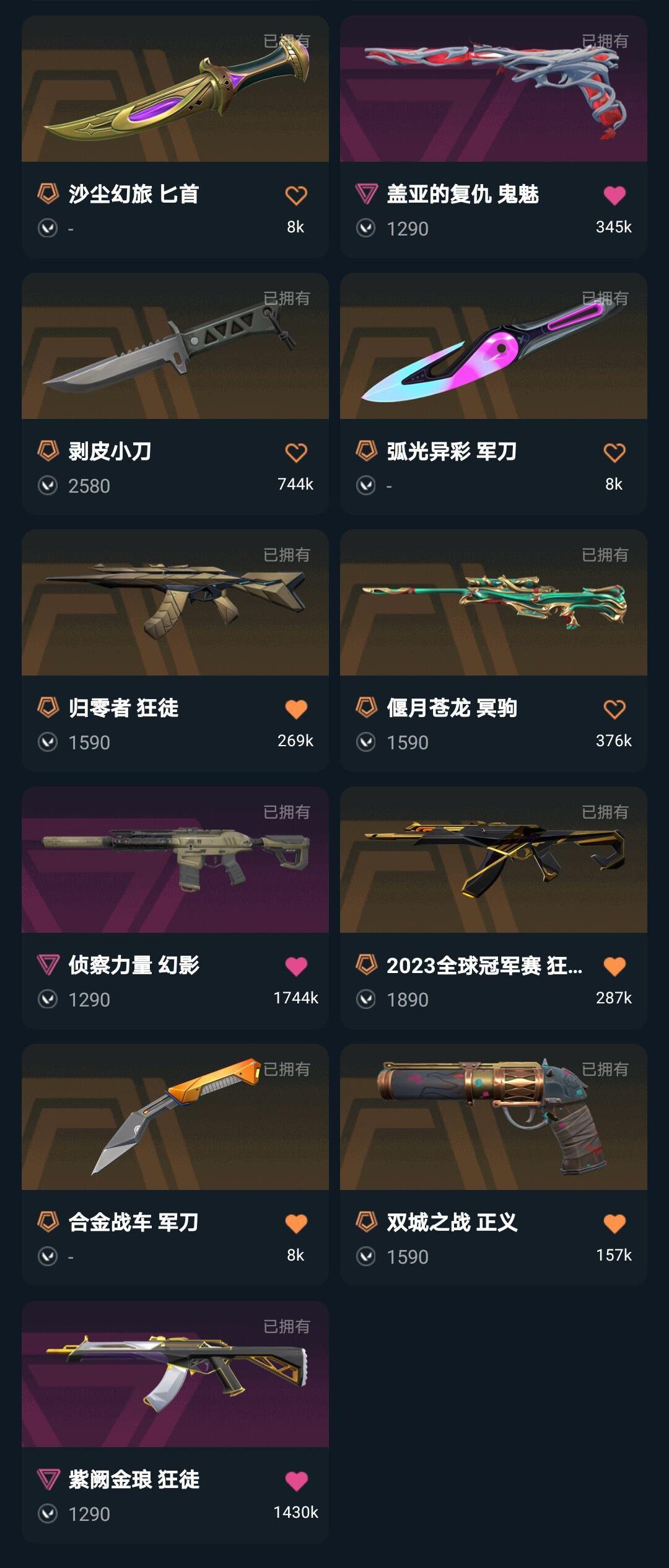Viewport: 669px width, 1568px height.
Task: Open the 盖亚的复仇 鬼魅 skin card
Action: pos(493,90)
